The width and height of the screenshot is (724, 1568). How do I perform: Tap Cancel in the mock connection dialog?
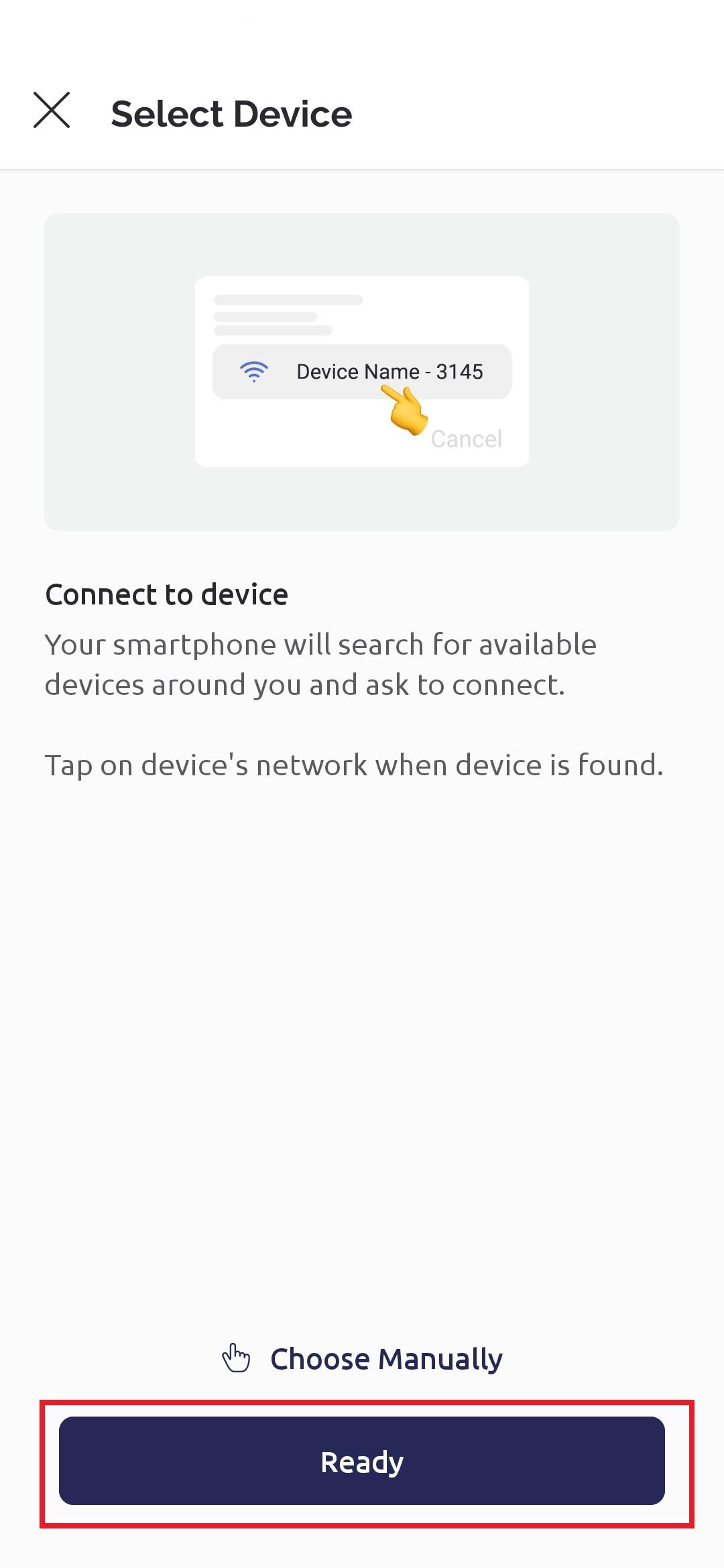[468, 438]
